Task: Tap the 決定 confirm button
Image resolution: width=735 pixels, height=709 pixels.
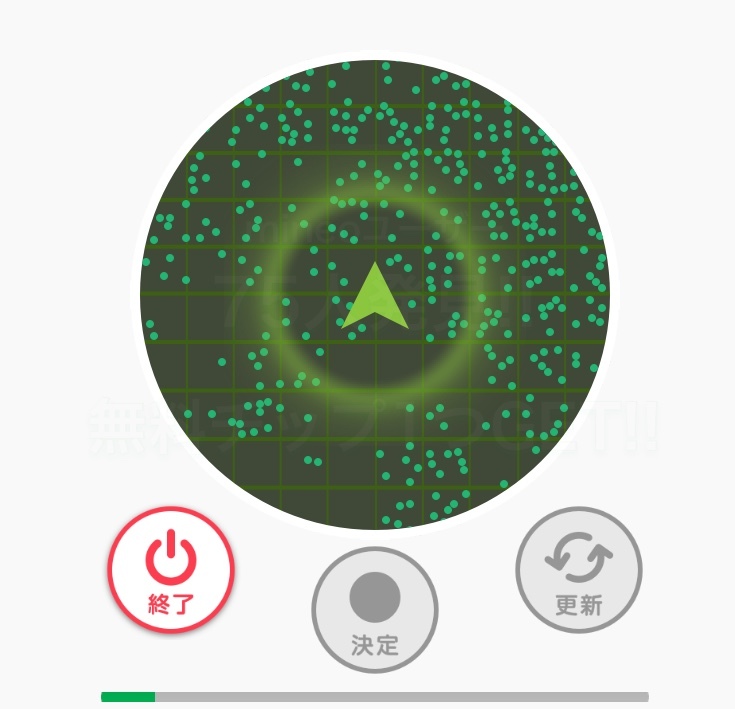Action: click(375, 609)
